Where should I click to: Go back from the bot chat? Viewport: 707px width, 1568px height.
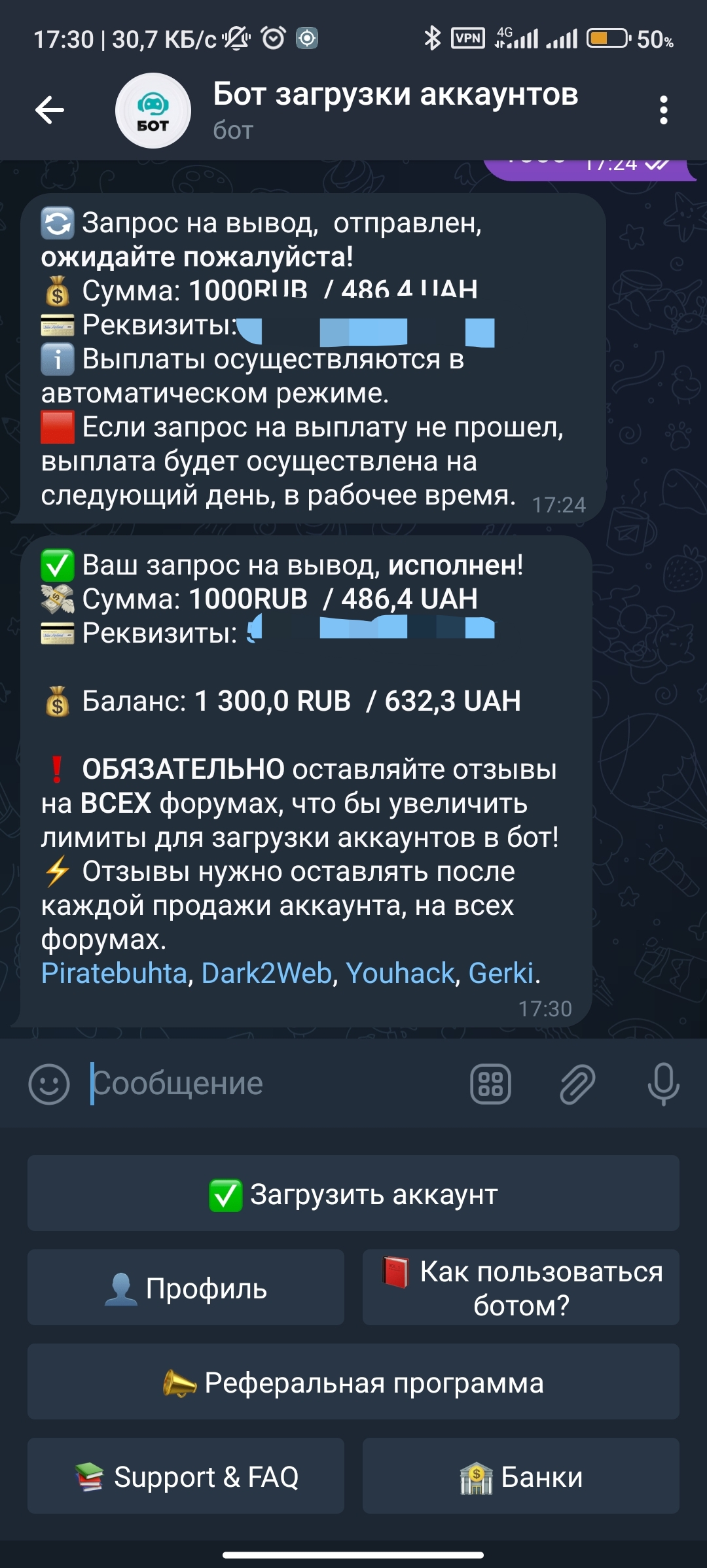pyautogui.click(x=50, y=110)
